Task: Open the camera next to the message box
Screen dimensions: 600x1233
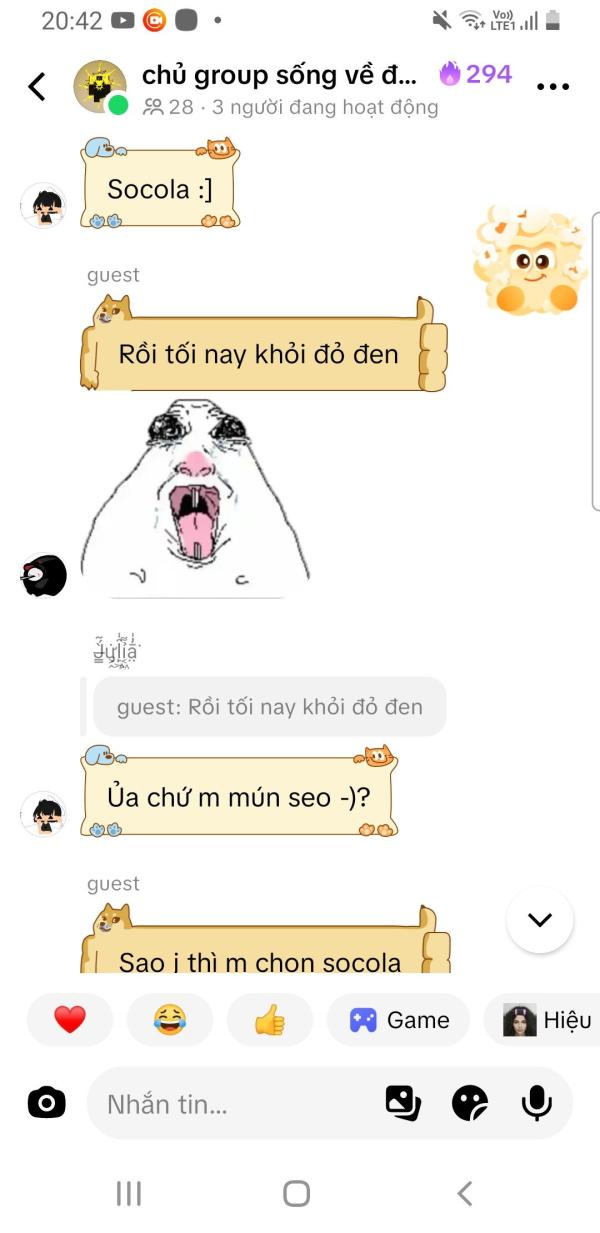Action: click(x=46, y=1103)
